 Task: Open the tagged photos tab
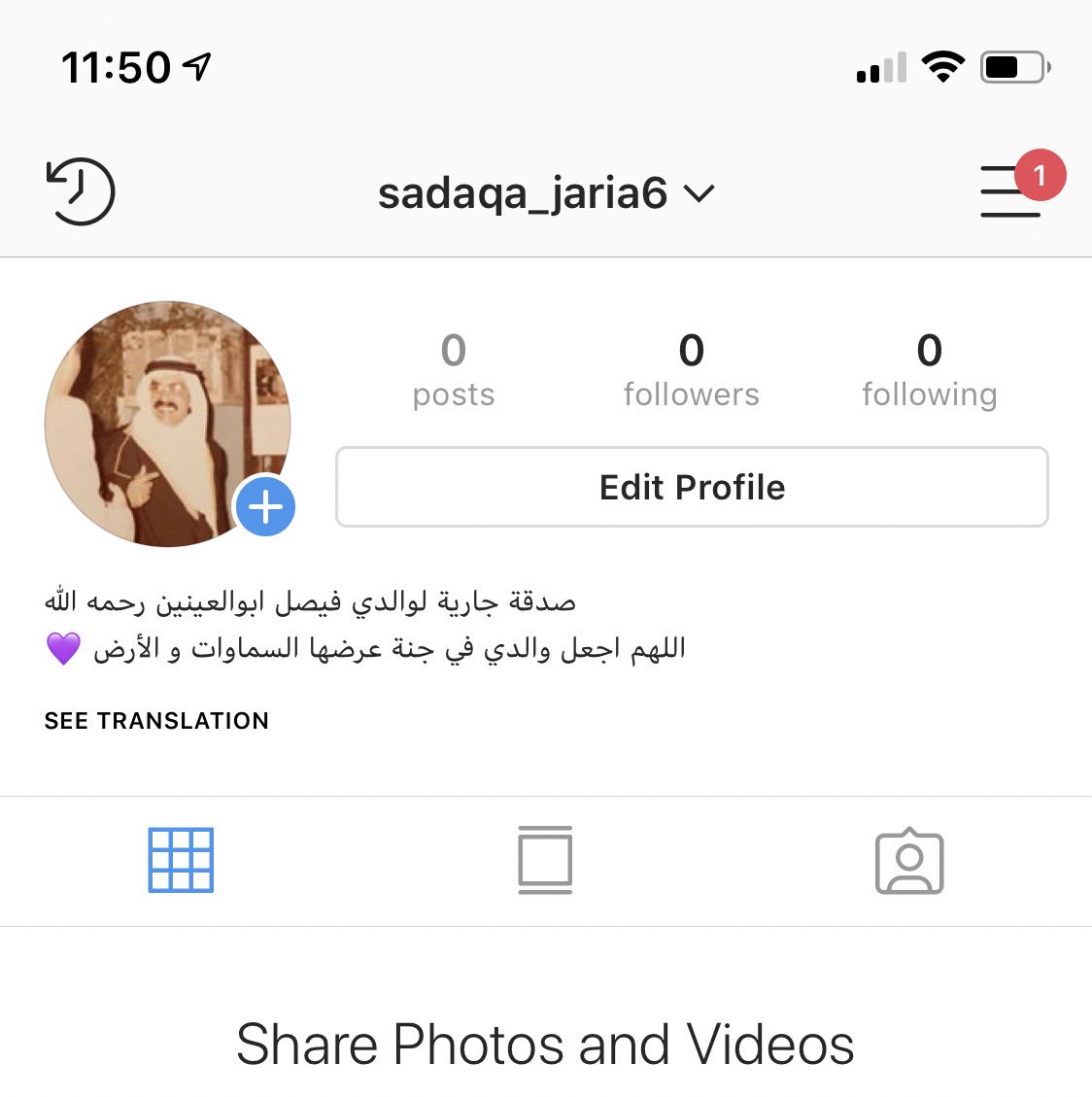(x=909, y=861)
